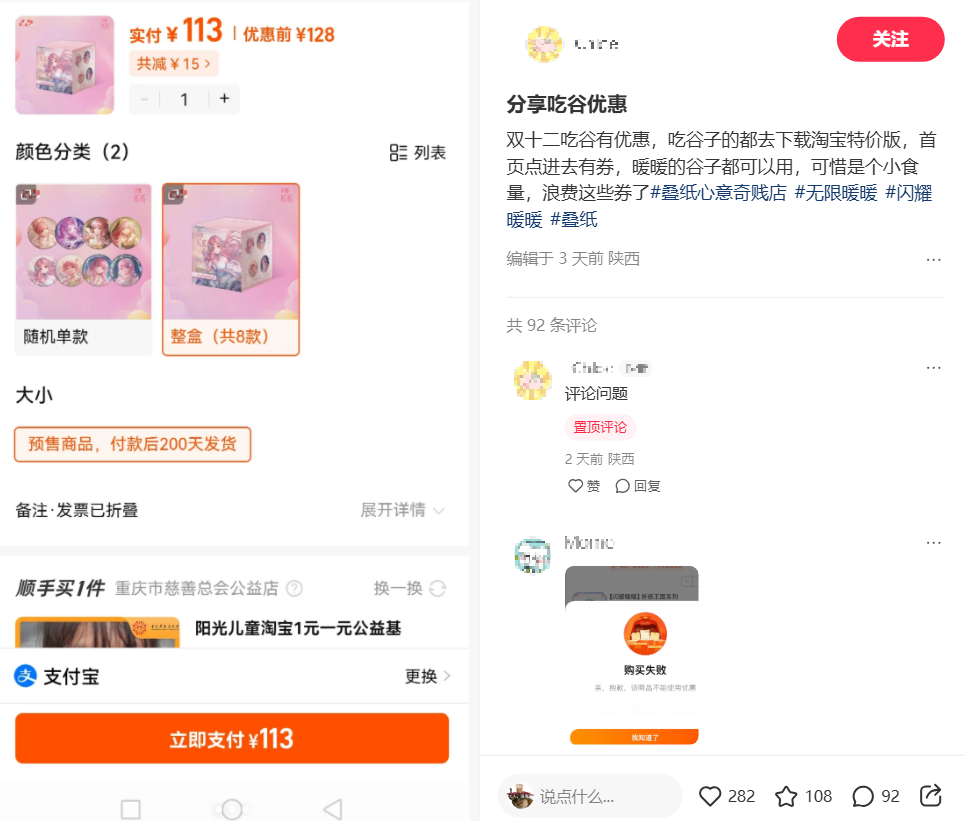Screen dimensions: 965x821
Task: Open more options on the 评论问题 comment
Action: 933,368
